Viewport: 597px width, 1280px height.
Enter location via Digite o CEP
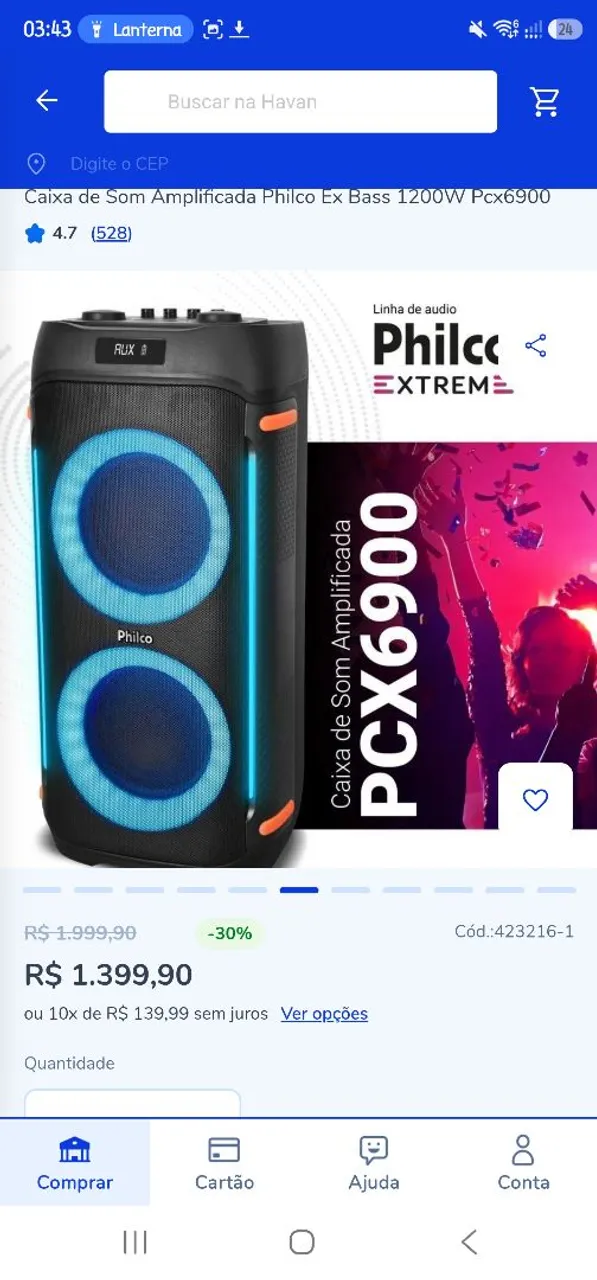(119, 163)
